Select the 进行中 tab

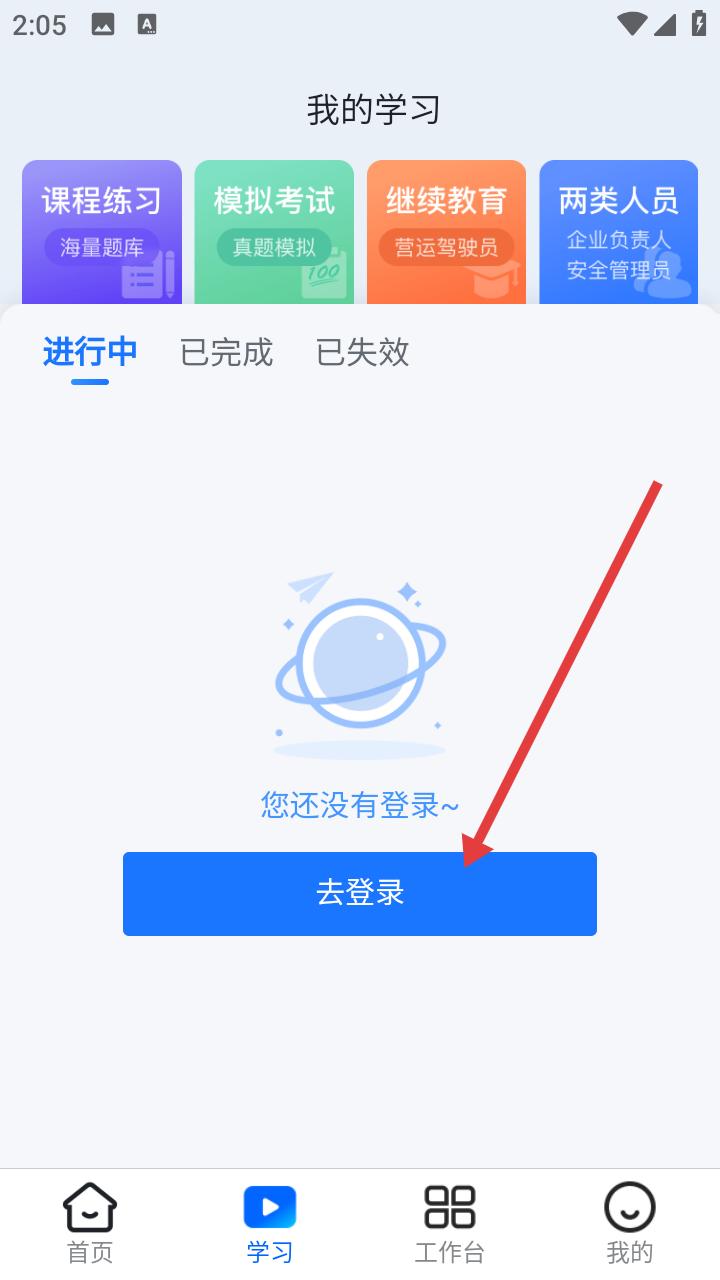coord(90,352)
